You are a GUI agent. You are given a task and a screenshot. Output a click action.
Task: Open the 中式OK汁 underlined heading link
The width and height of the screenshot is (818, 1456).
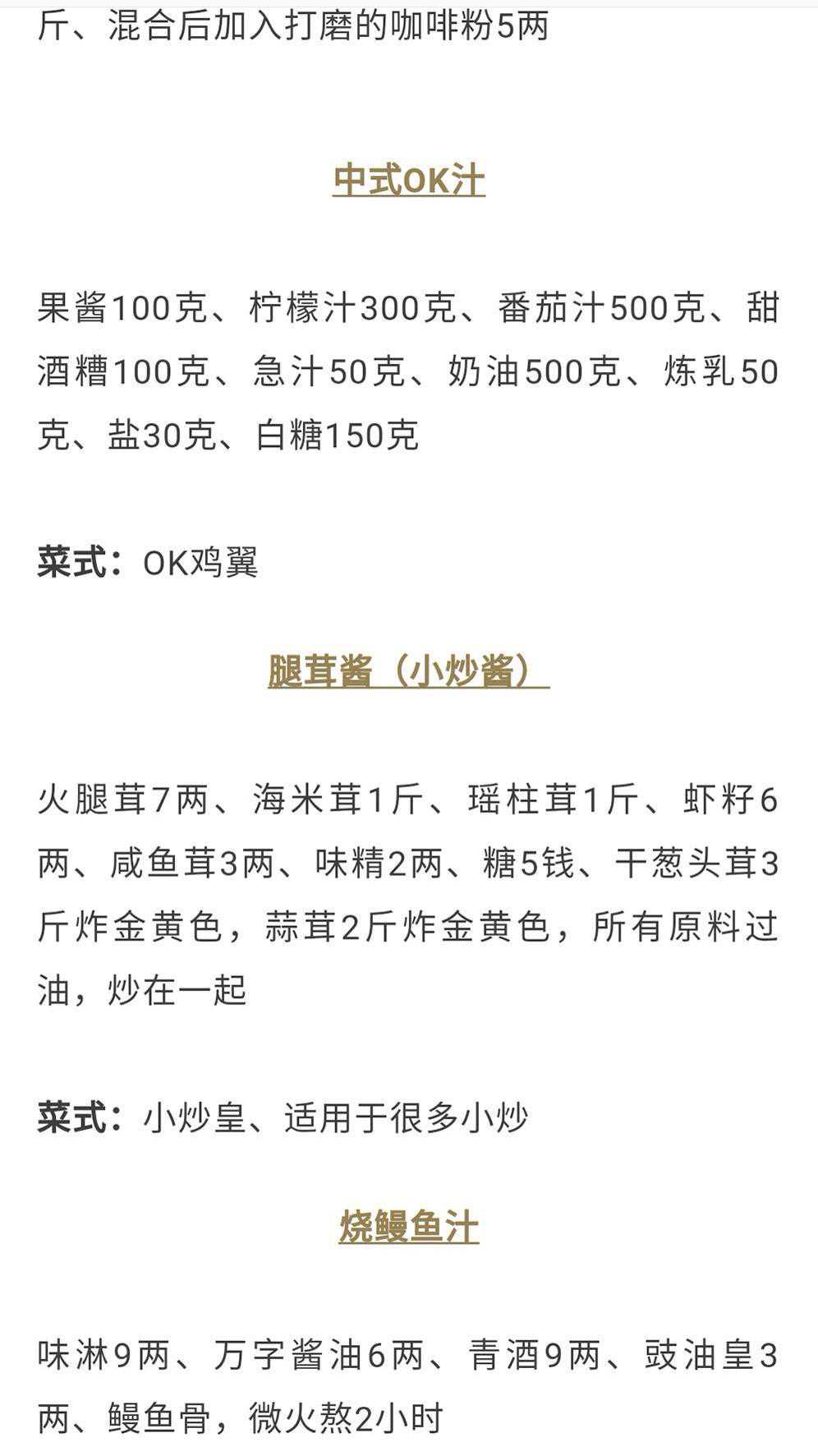(409, 180)
